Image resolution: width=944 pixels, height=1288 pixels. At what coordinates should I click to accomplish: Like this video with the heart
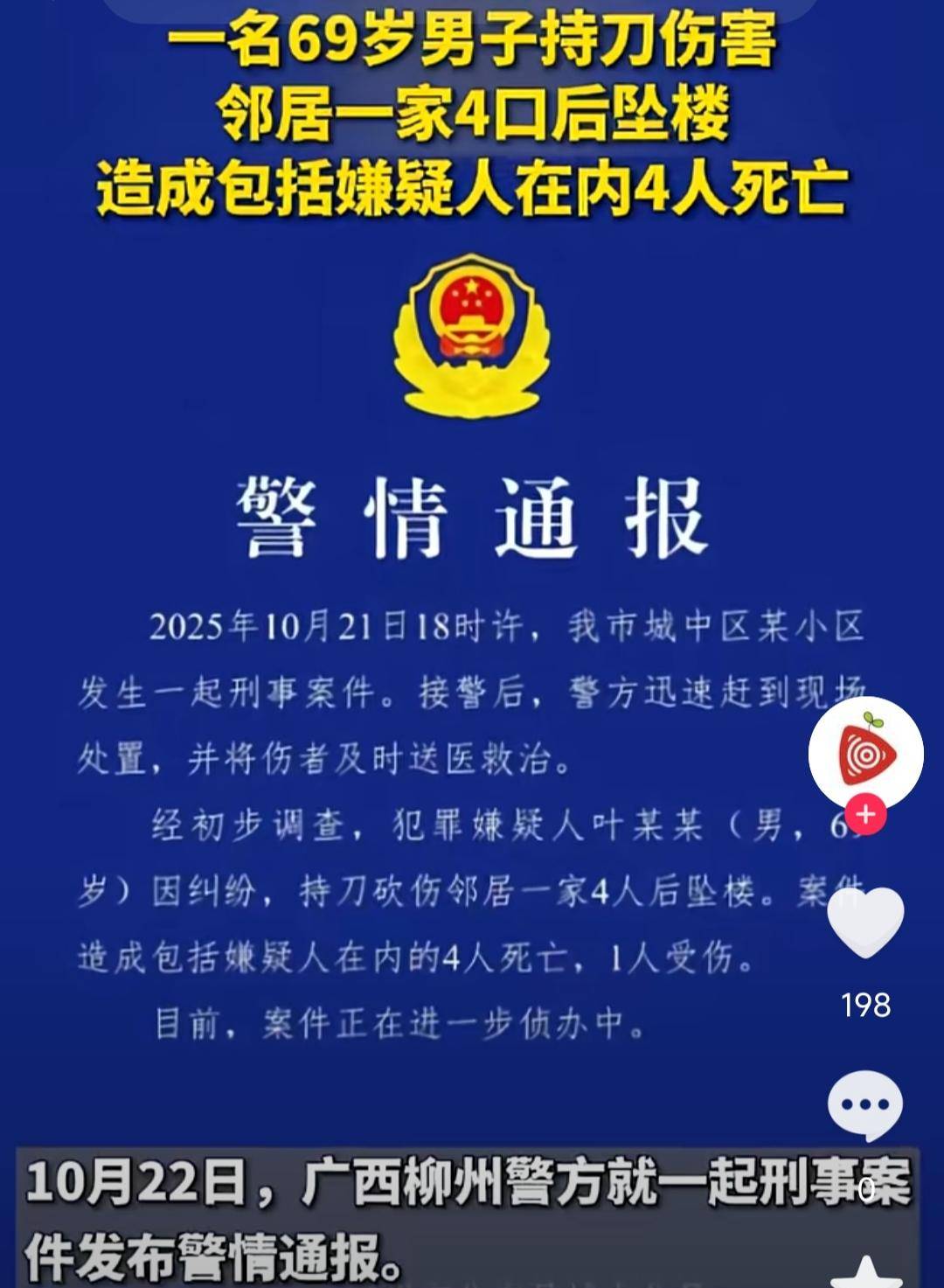pyautogui.click(x=865, y=922)
